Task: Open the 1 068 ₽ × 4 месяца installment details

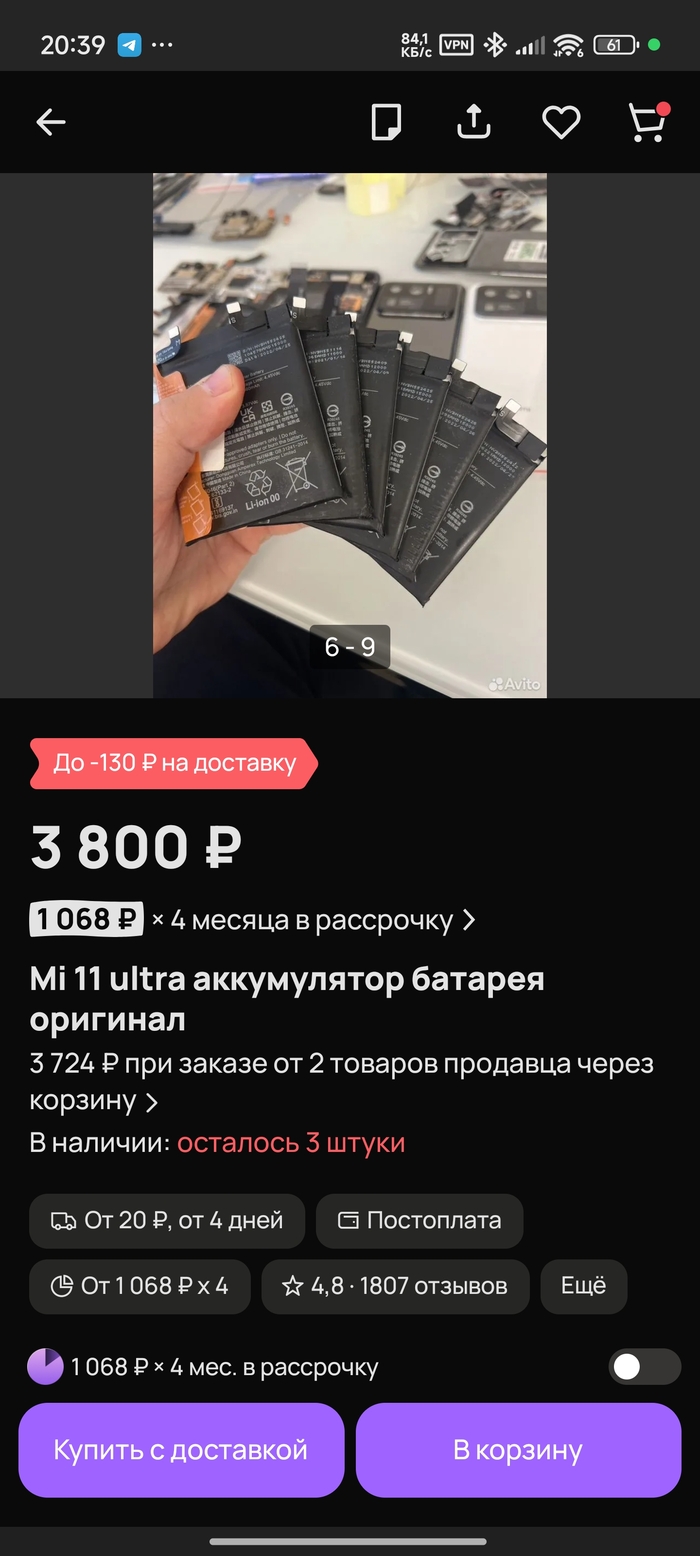Action: [x=252, y=920]
